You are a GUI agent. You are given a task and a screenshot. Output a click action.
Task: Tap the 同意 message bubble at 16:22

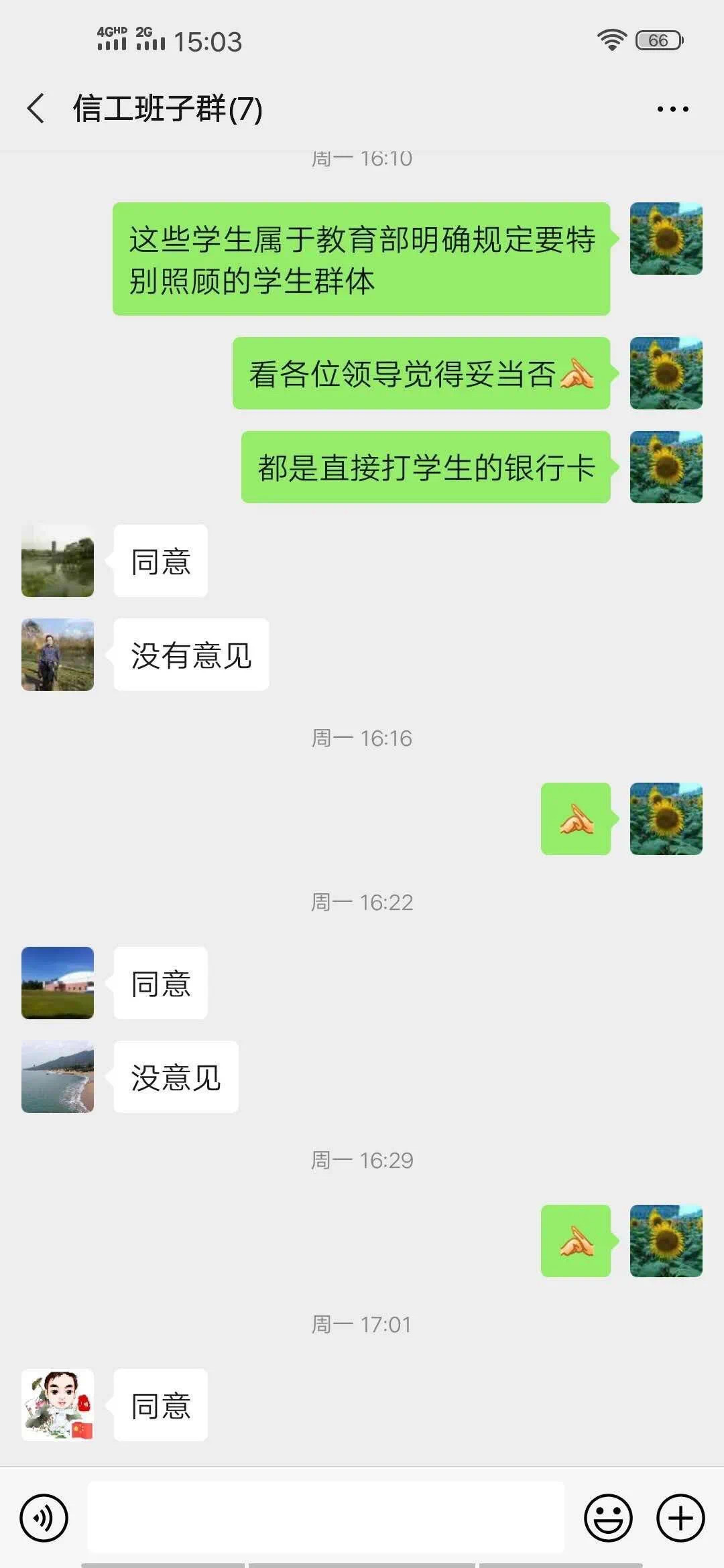point(160,983)
